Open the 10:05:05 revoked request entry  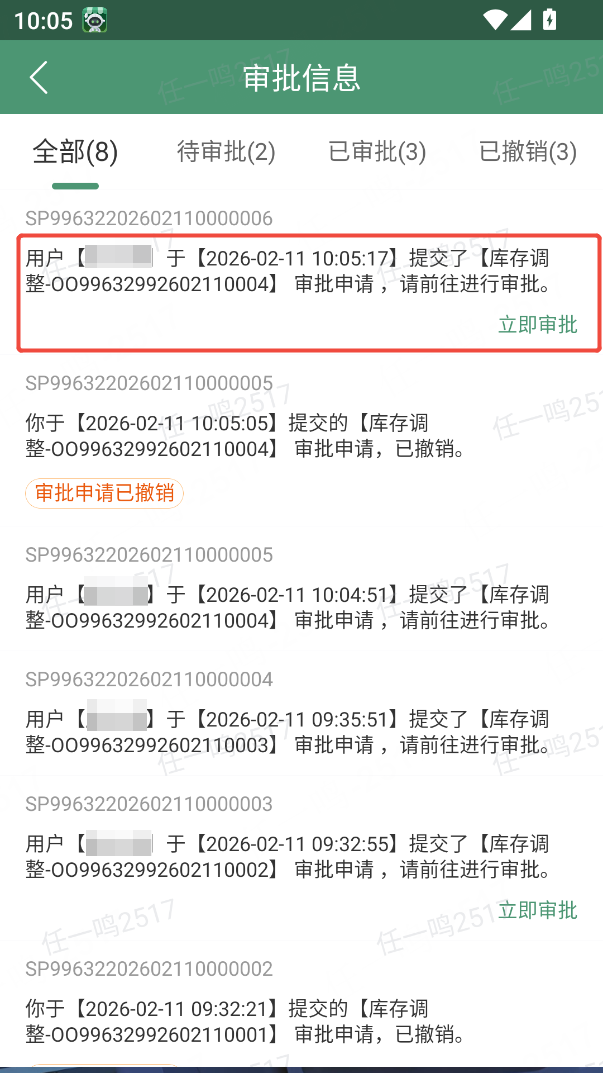[300, 436]
